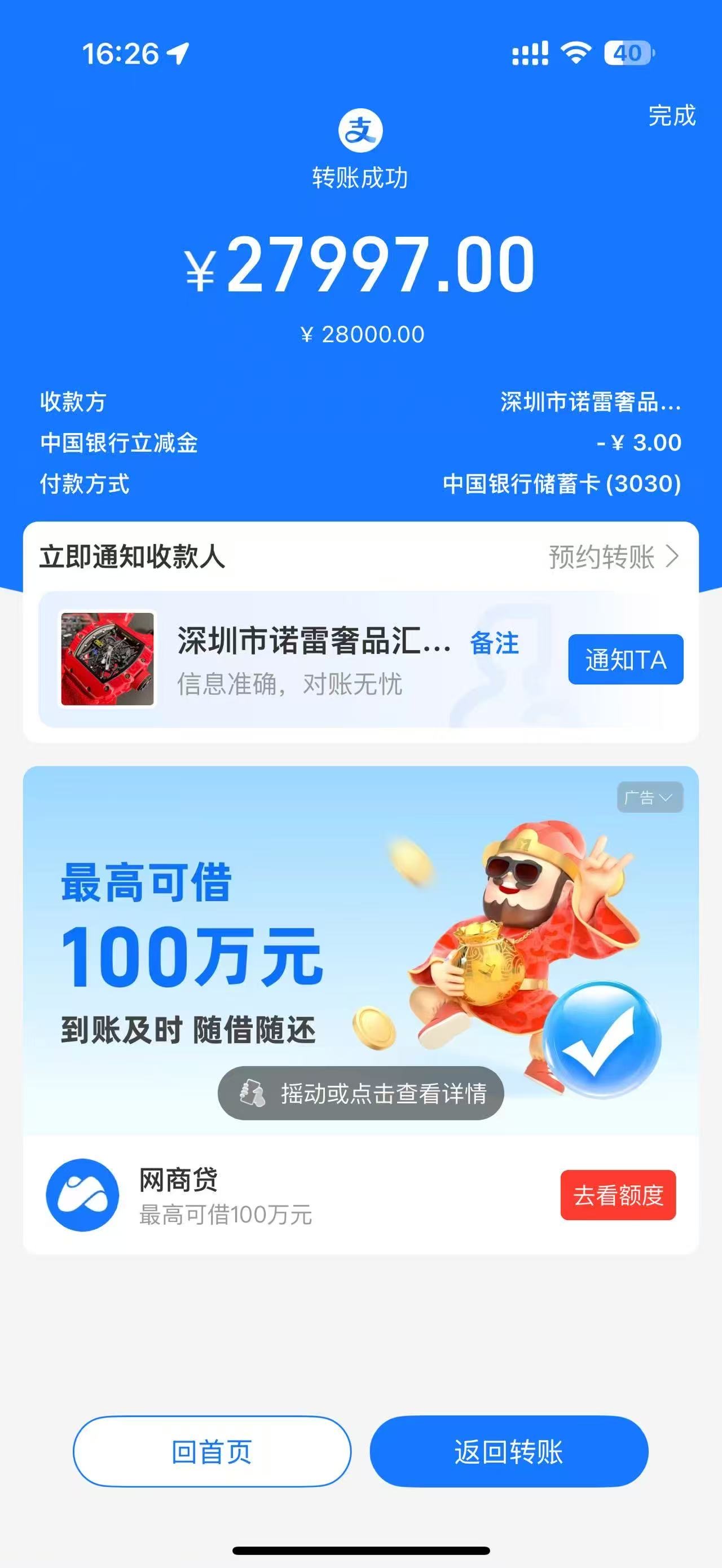Add a 备注 note for the recipient
The width and height of the screenshot is (722, 1568).
(x=494, y=643)
